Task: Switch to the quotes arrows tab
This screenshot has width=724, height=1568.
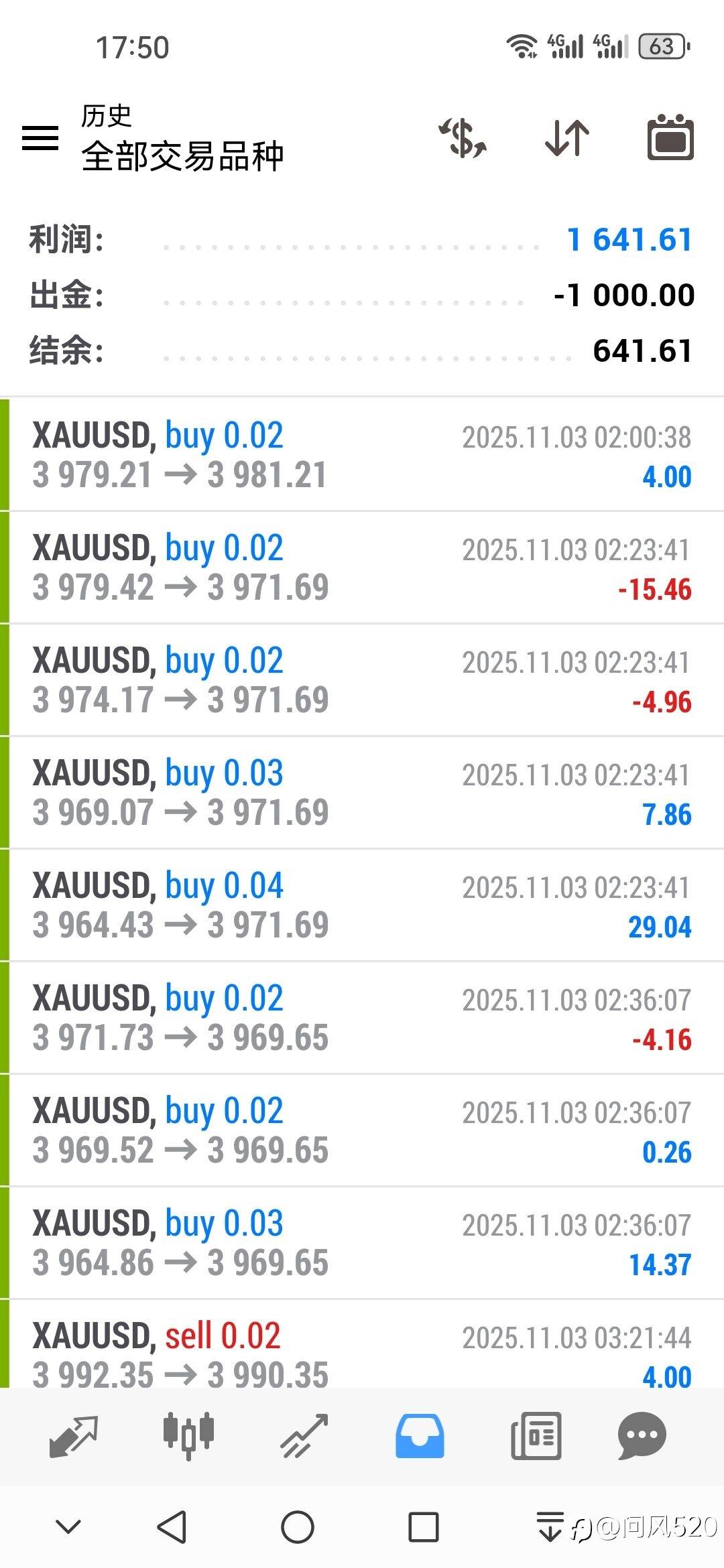Action: [x=74, y=1435]
